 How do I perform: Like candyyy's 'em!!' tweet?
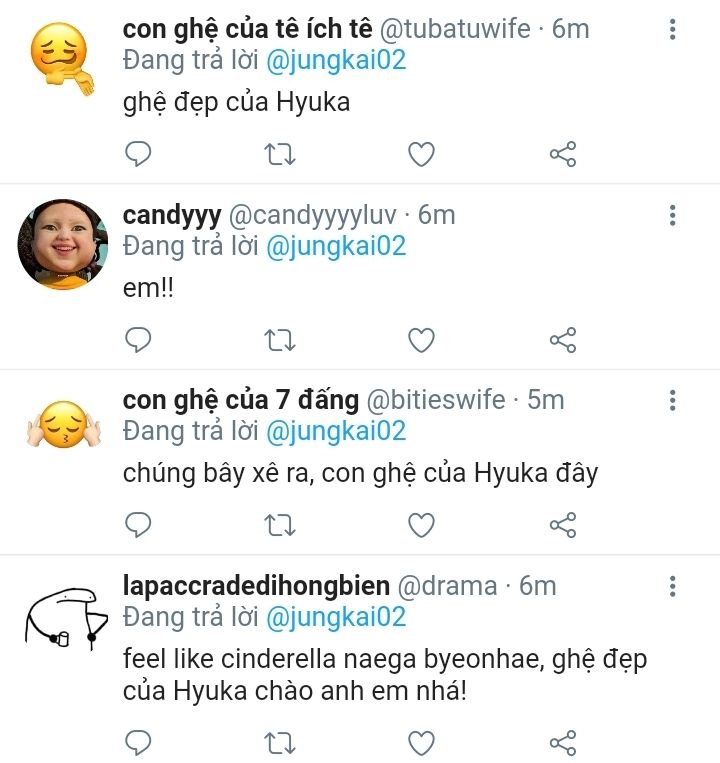tap(422, 340)
